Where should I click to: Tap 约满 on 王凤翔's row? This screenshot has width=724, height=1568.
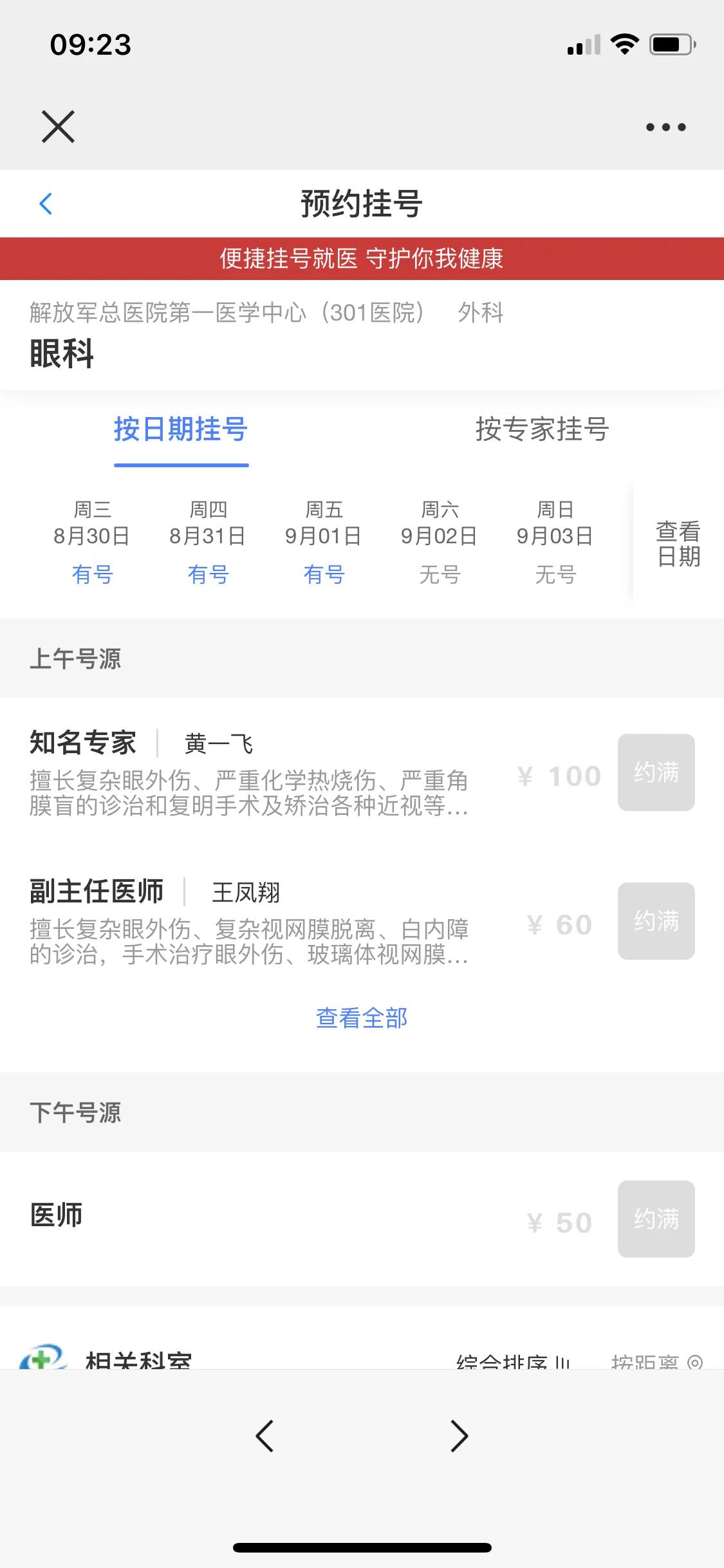[x=656, y=921]
